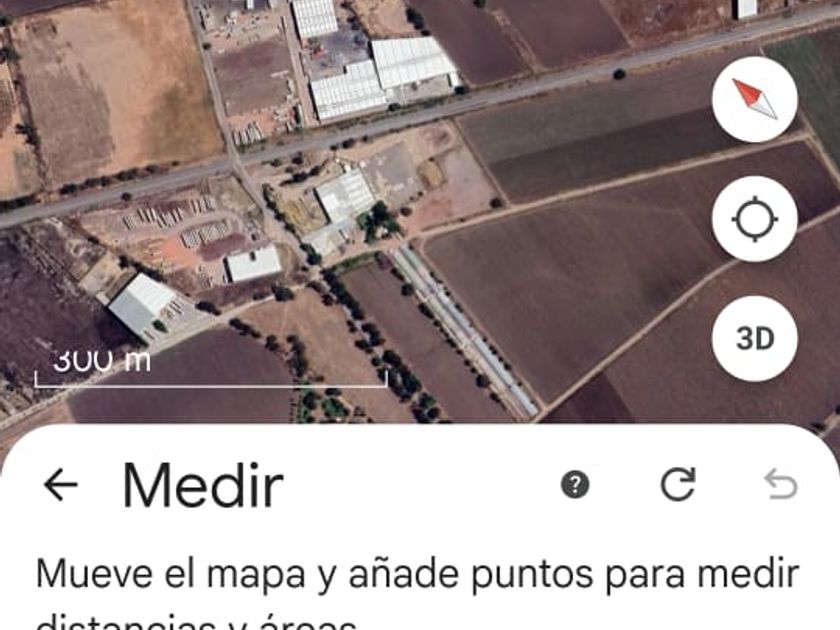Undo the last measurement point
Screen dimensions: 840x630
[x=781, y=485]
